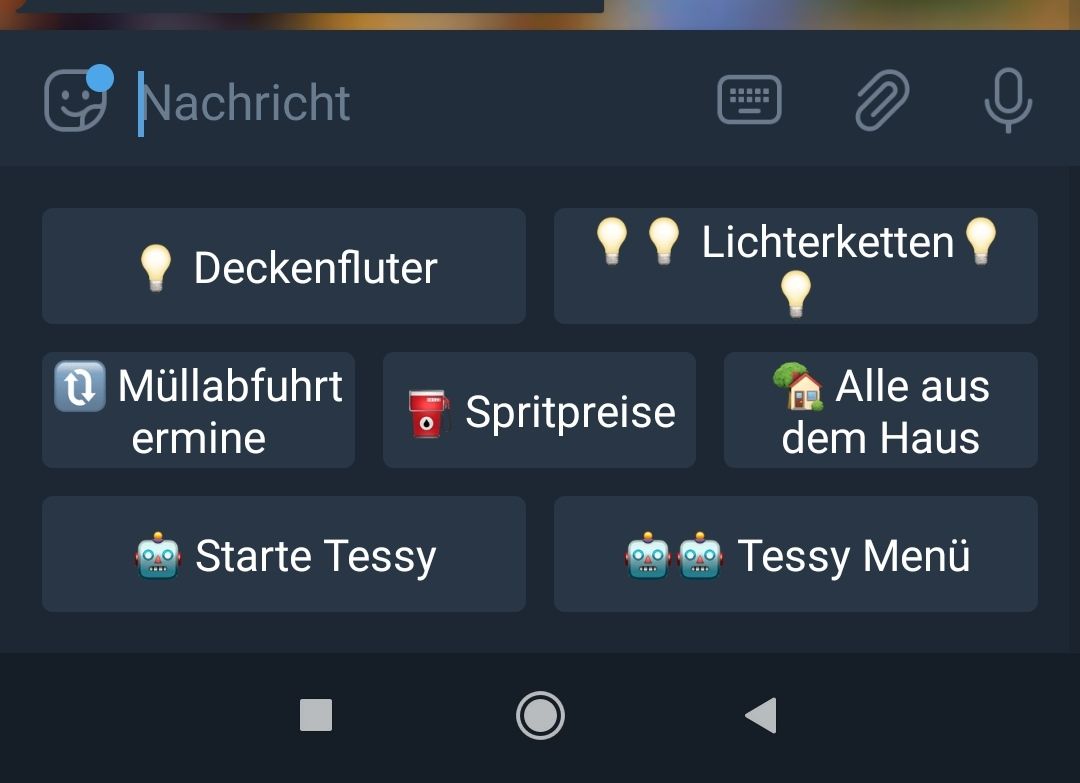The height and width of the screenshot is (783, 1080).
Task: Record a voice message with the microphone
Action: pos(1007,101)
